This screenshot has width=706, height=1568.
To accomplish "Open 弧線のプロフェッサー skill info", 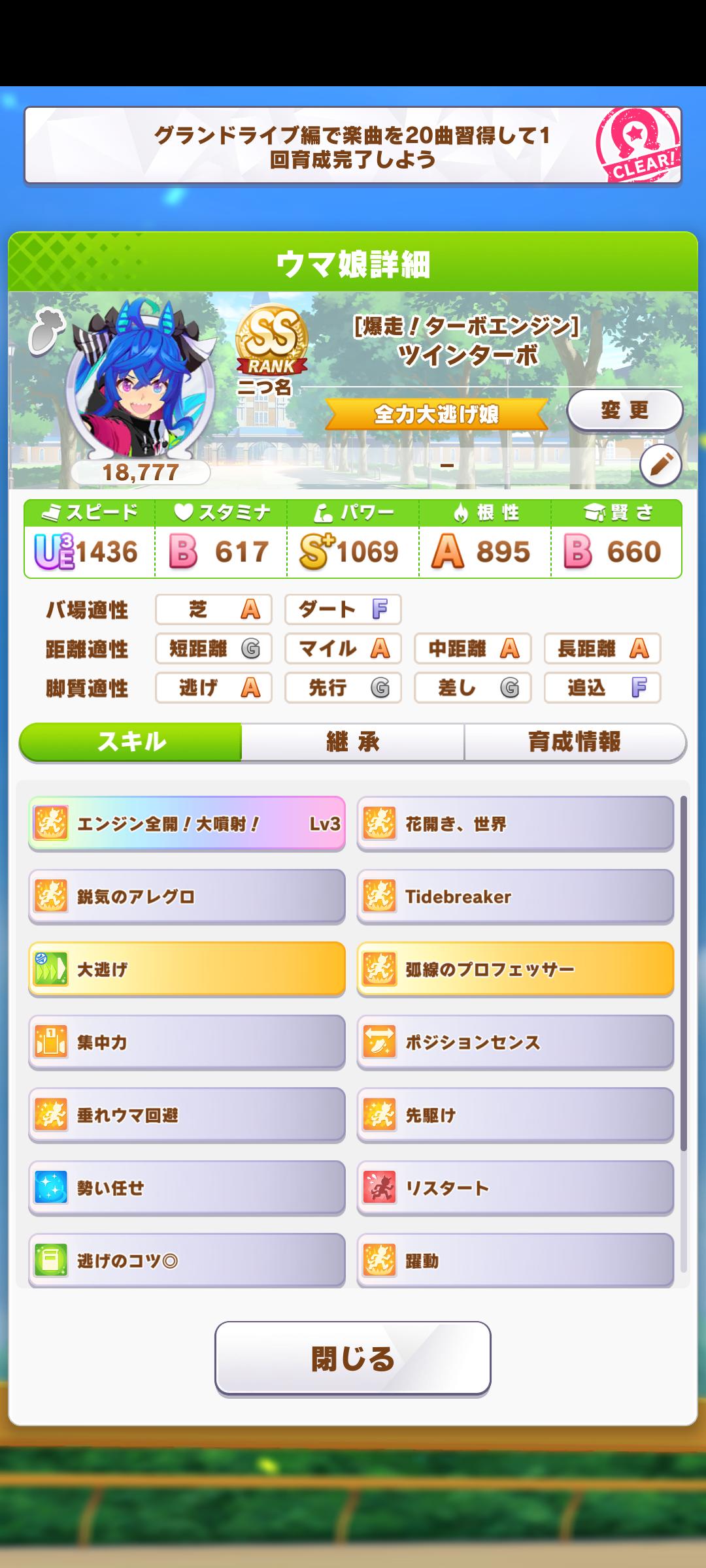I will tap(515, 969).
